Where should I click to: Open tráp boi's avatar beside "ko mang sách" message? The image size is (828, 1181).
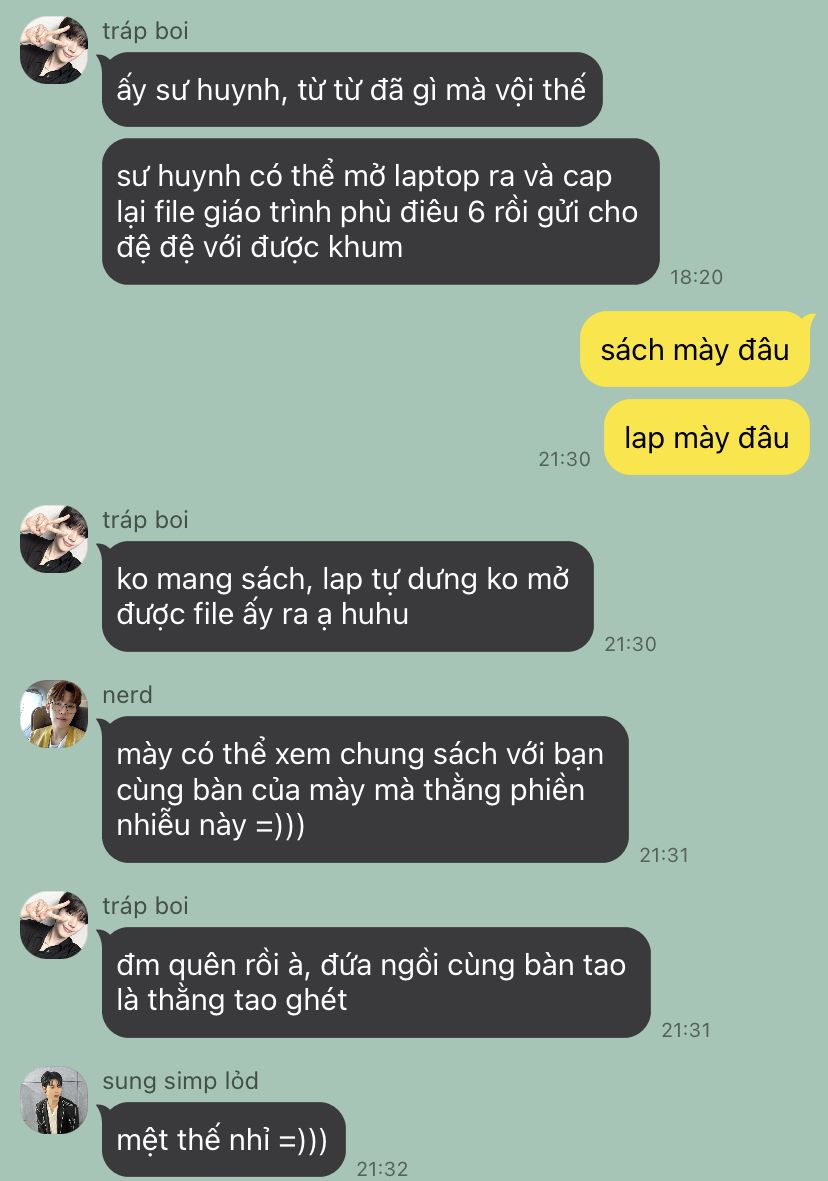tap(54, 539)
